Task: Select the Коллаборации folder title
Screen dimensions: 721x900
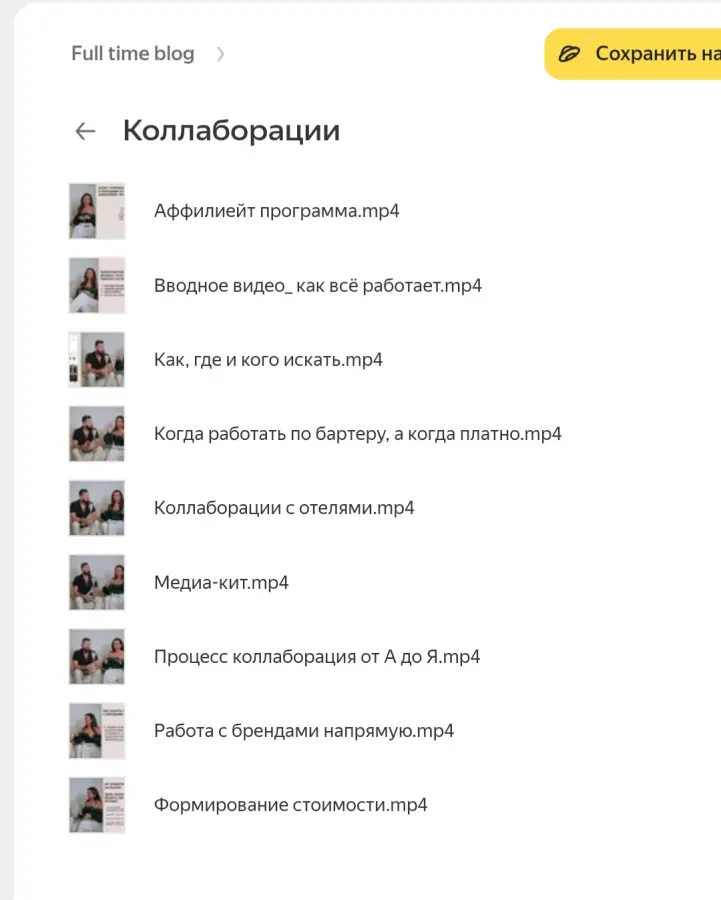Action: pos(231,130)
